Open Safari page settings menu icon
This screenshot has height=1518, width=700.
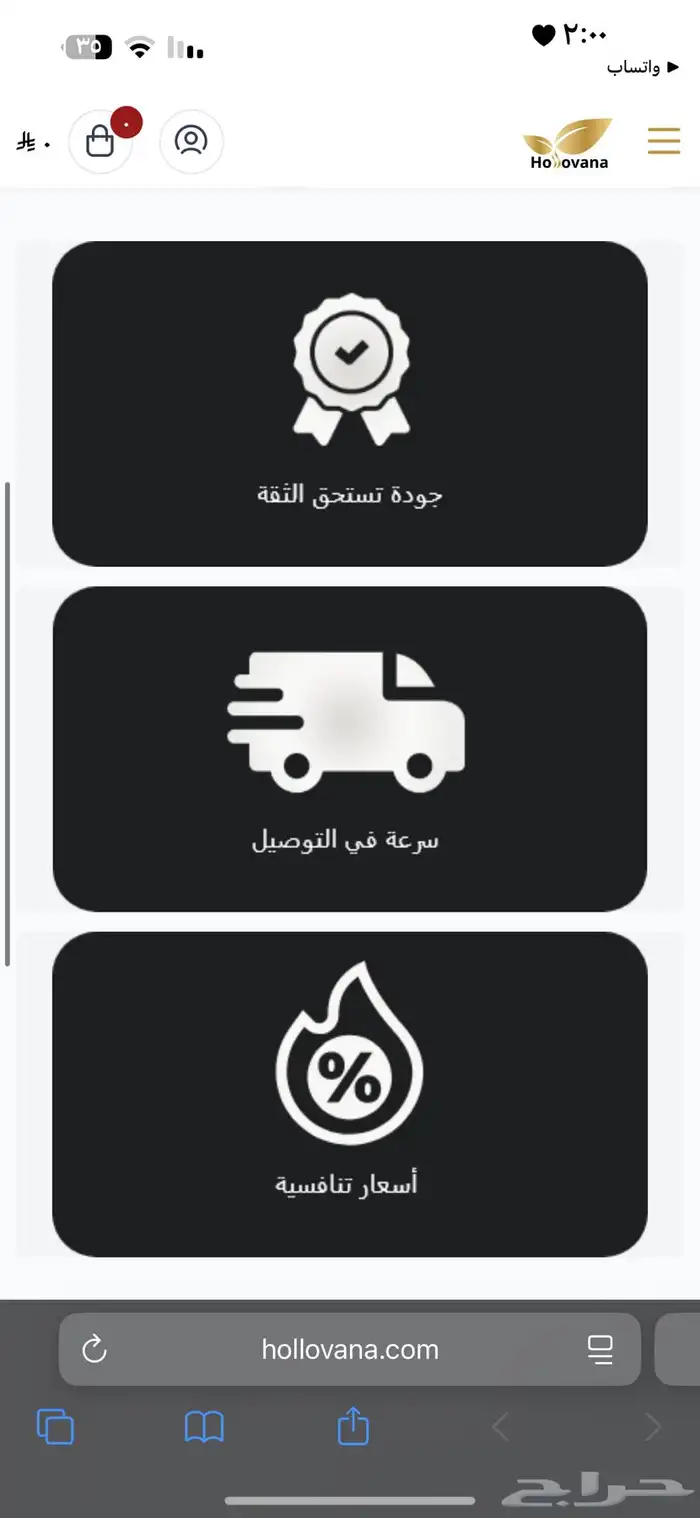click(600, 1349)
